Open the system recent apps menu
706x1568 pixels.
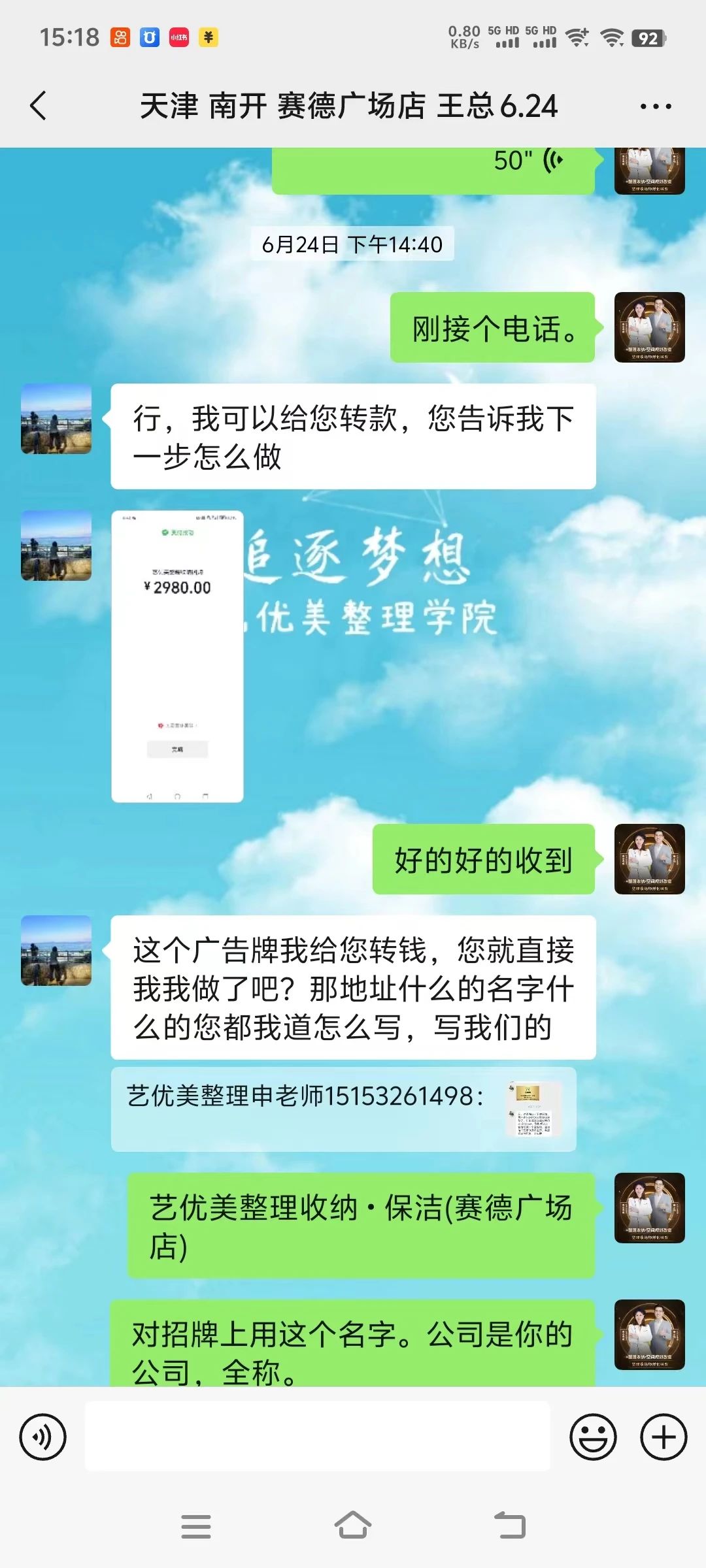point(196,1526)
